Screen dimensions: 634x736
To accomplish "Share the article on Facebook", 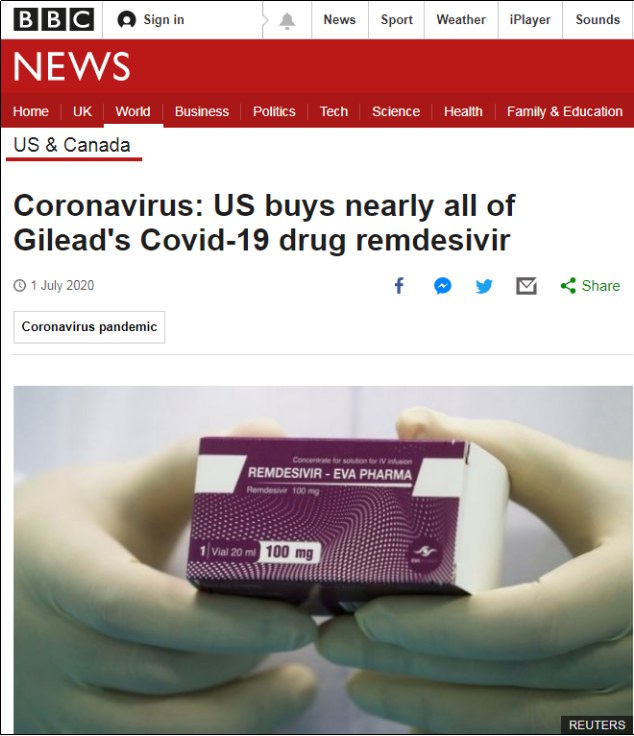I will point(399,286).
